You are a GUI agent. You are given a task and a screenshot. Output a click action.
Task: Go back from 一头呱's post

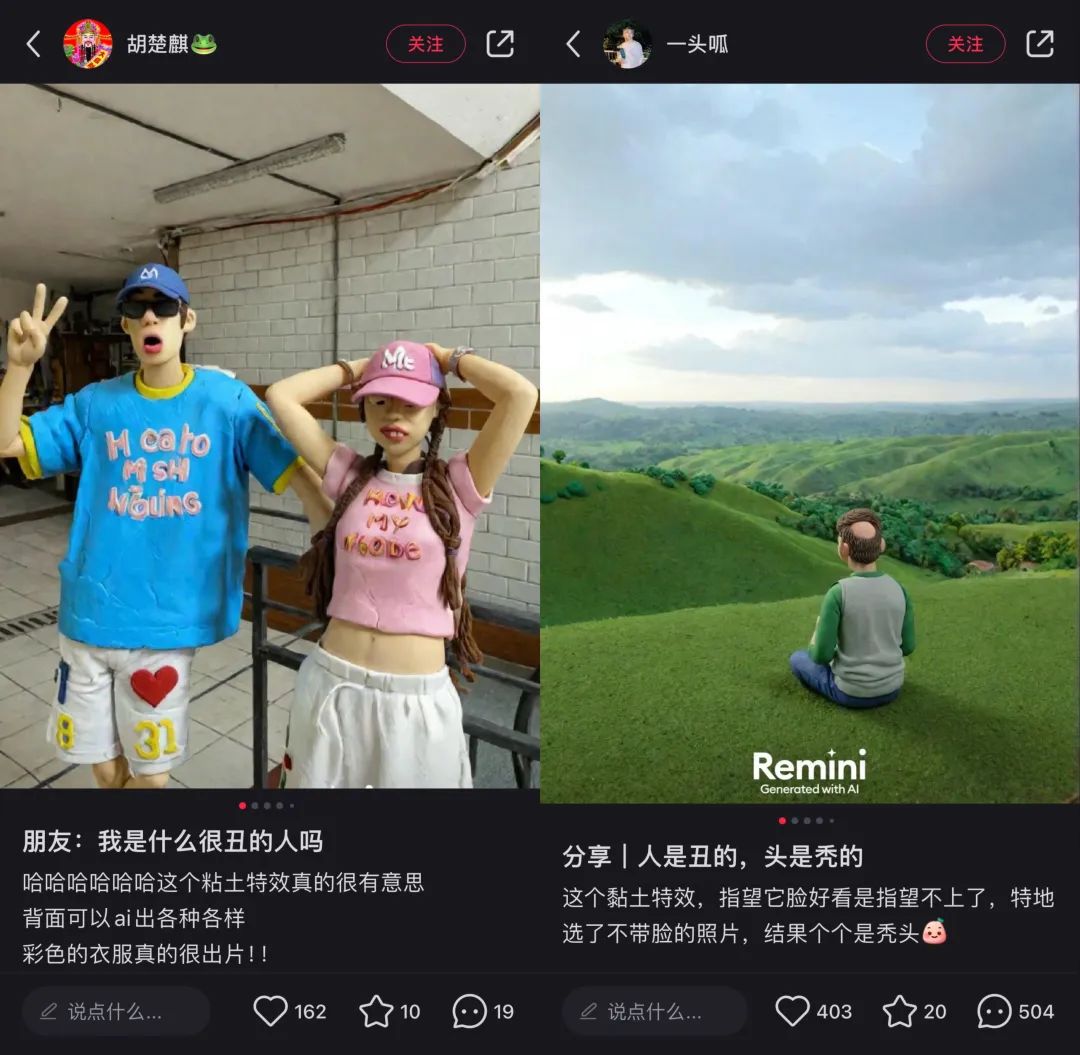click(x=573, y=44)
